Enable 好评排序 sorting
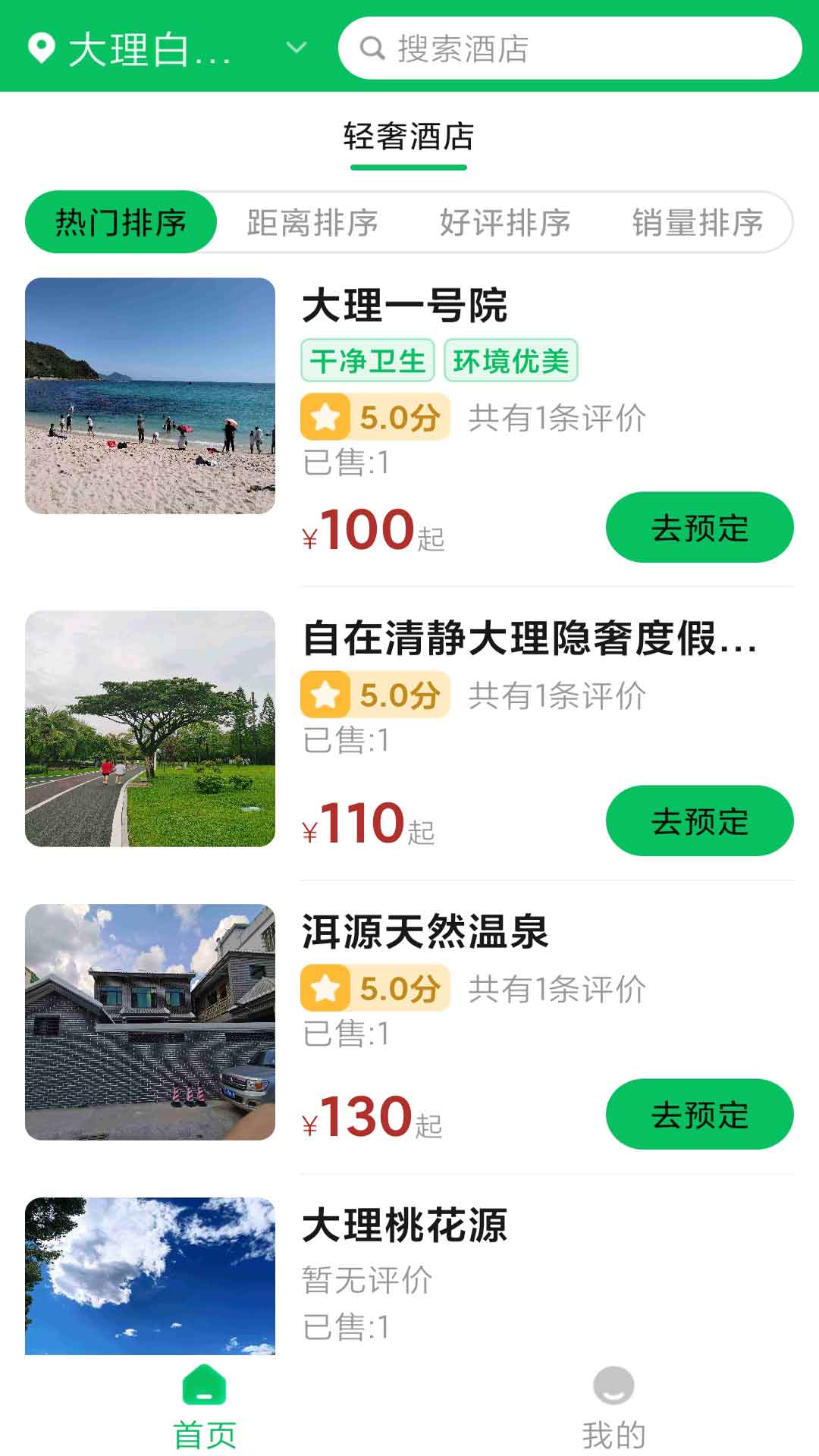Viewport: 819px width, 1456px height. [x=505, y=221]
